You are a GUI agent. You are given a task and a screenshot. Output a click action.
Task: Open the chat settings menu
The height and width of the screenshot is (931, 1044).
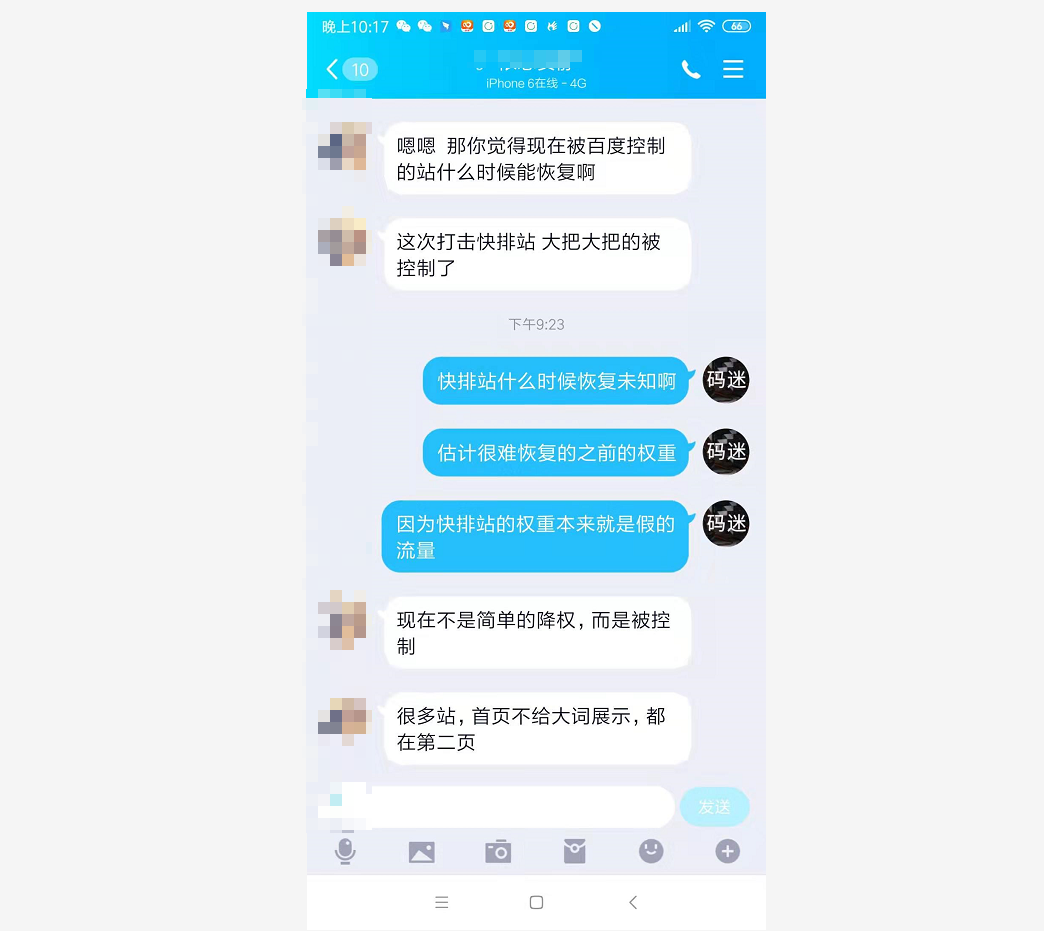pyautogui.click(x=733, y=69)
